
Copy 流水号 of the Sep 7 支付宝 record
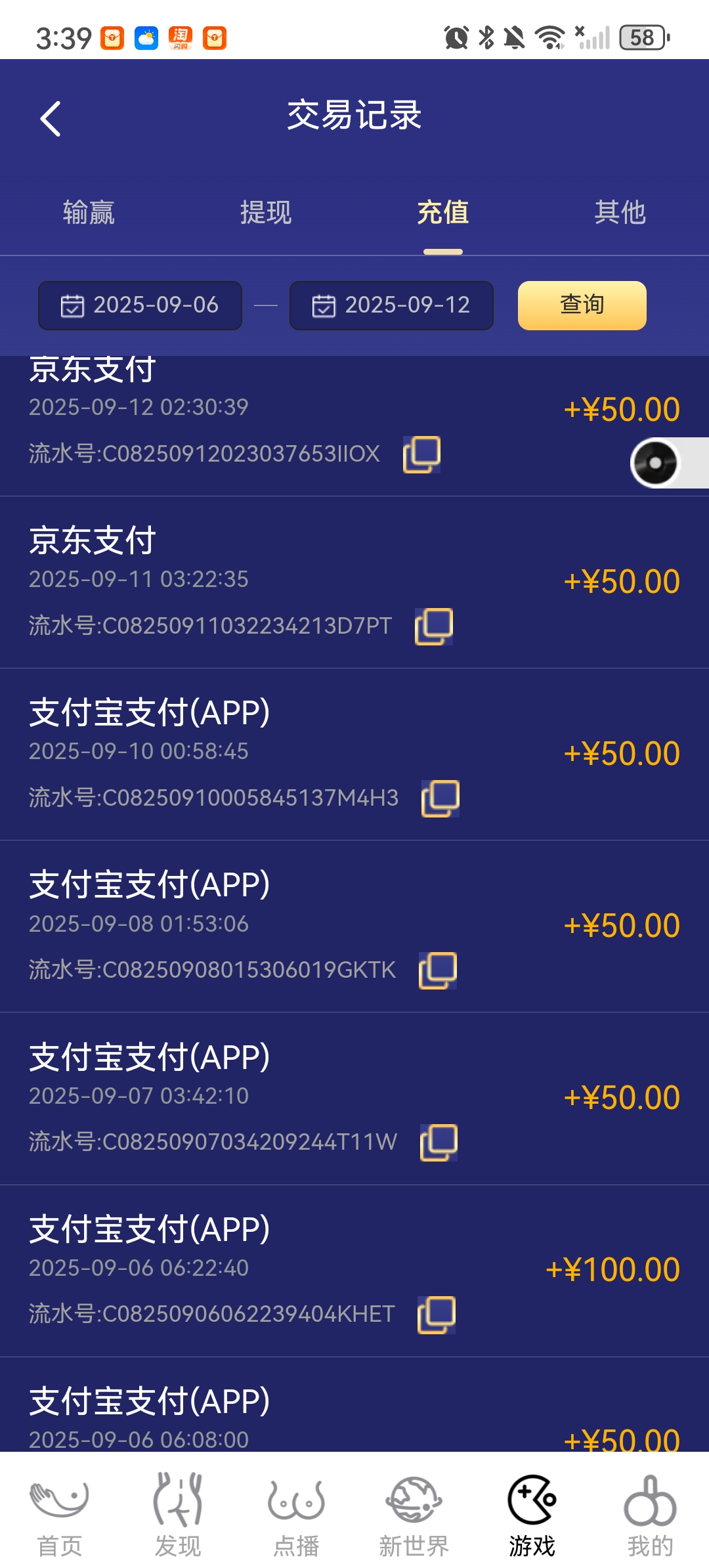[439, 1141]
